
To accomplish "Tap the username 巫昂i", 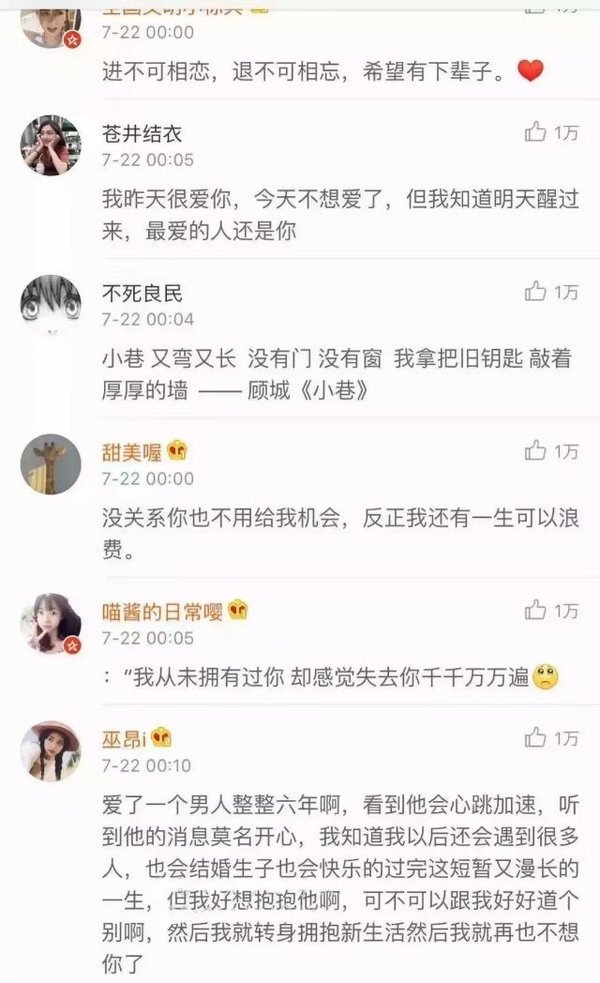I will (x=124, y=739).
